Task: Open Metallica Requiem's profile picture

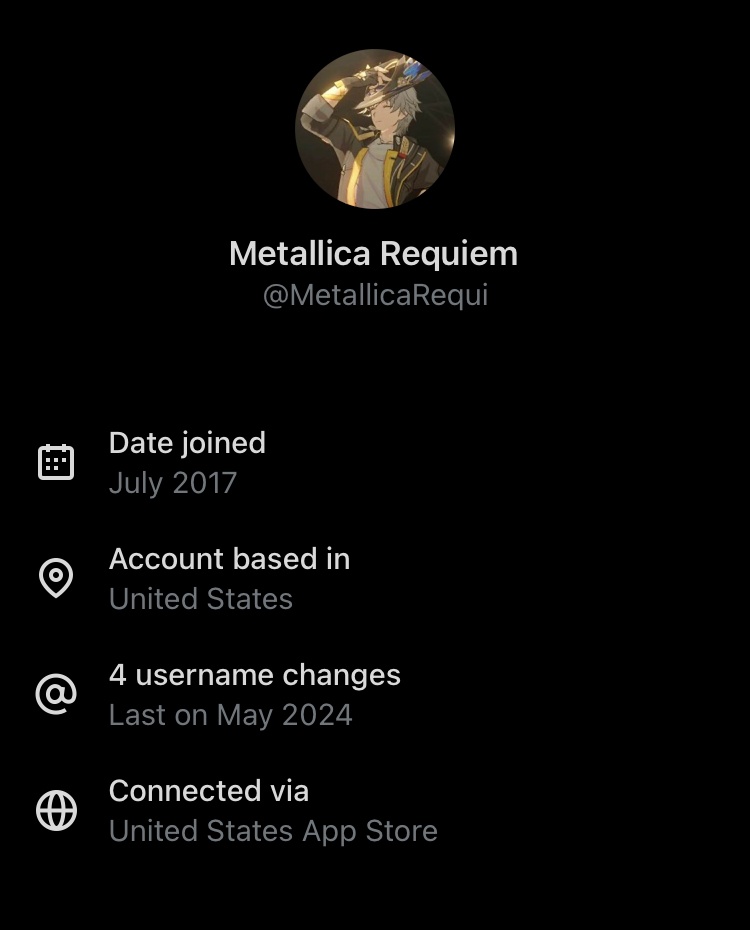Action: click(375, 129)
